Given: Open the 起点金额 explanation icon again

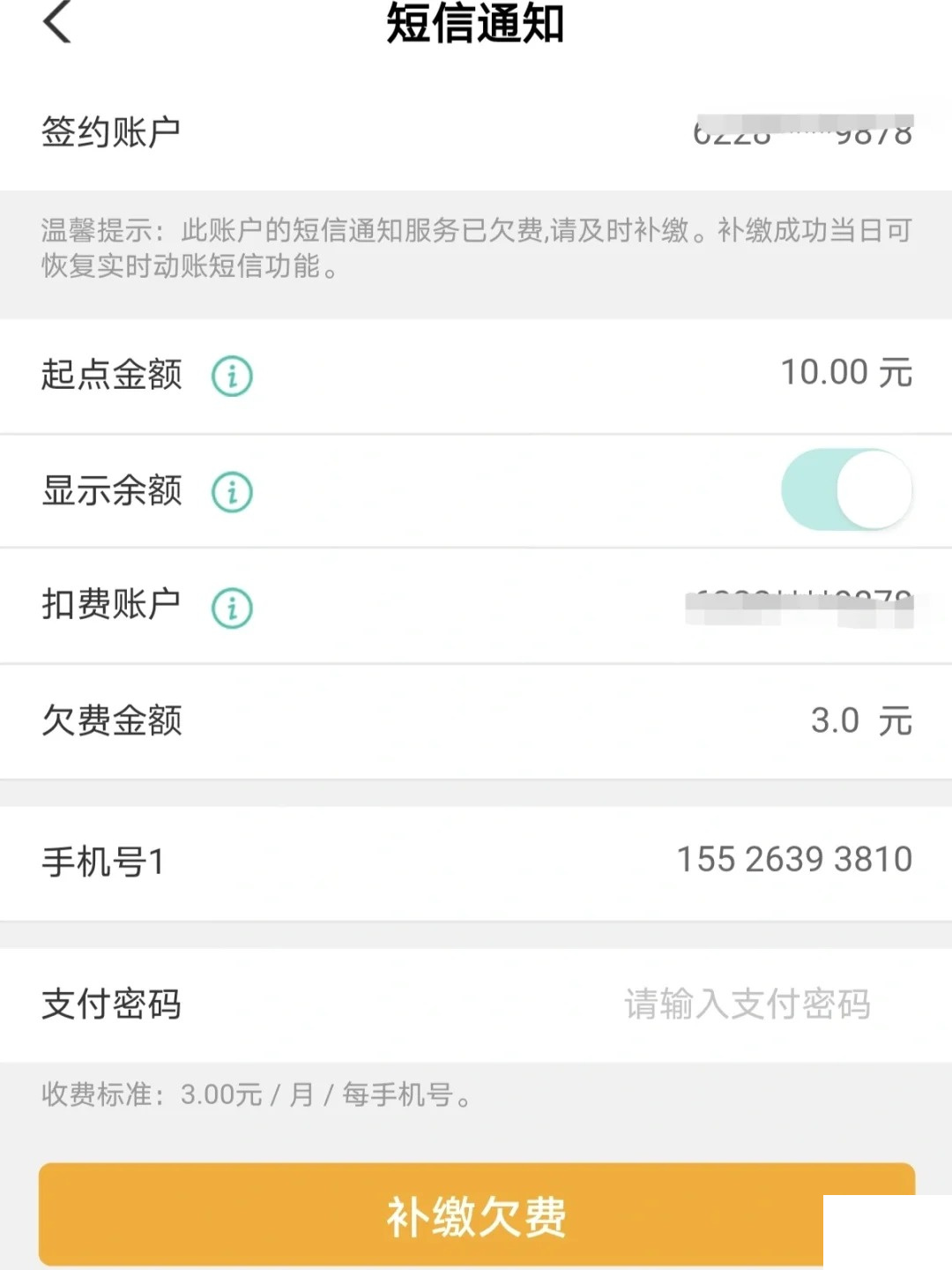Looking at the screenshot, I should (231, 376).
